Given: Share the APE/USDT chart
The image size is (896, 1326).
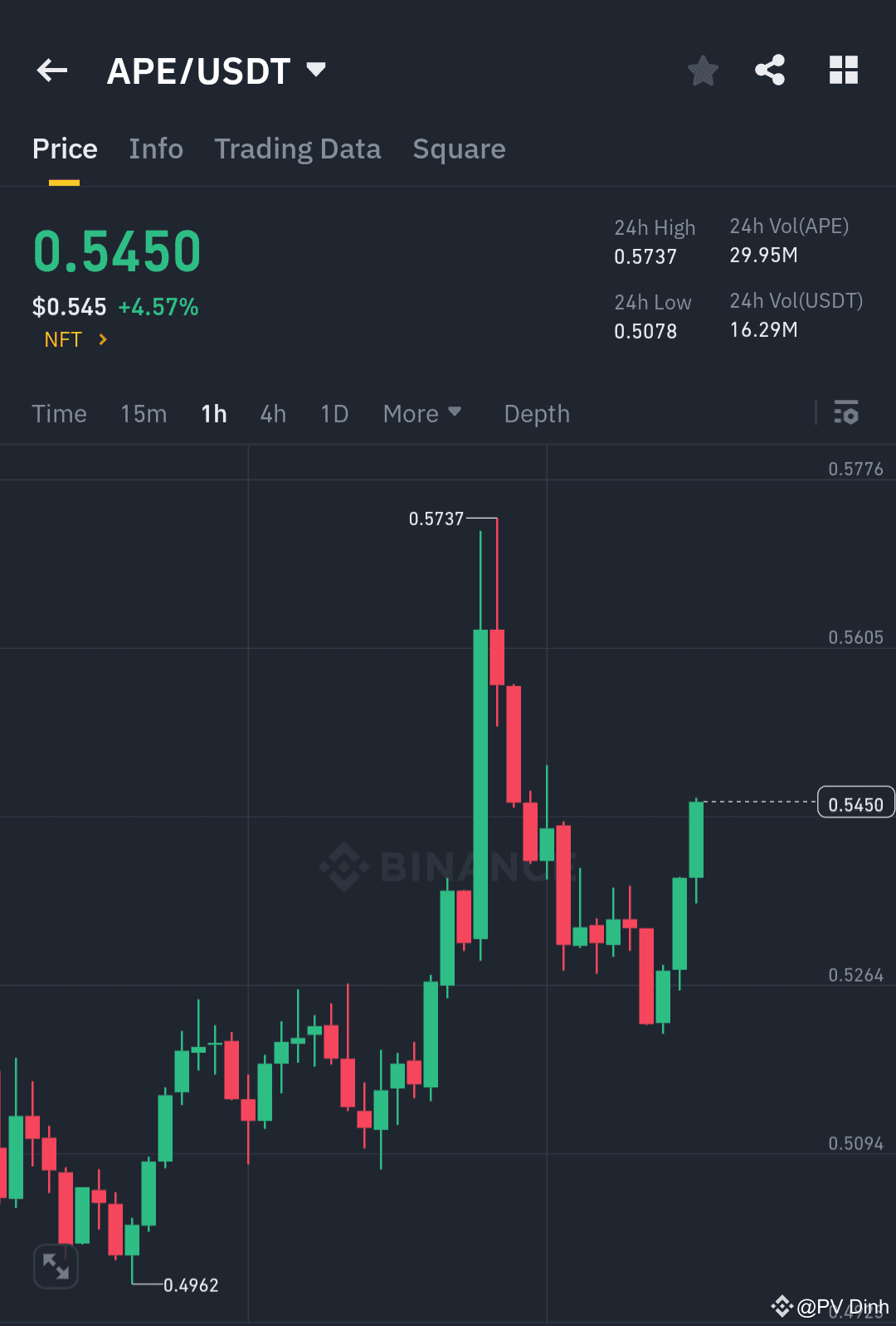Looking at the screenshot, I should pos(770,71).
